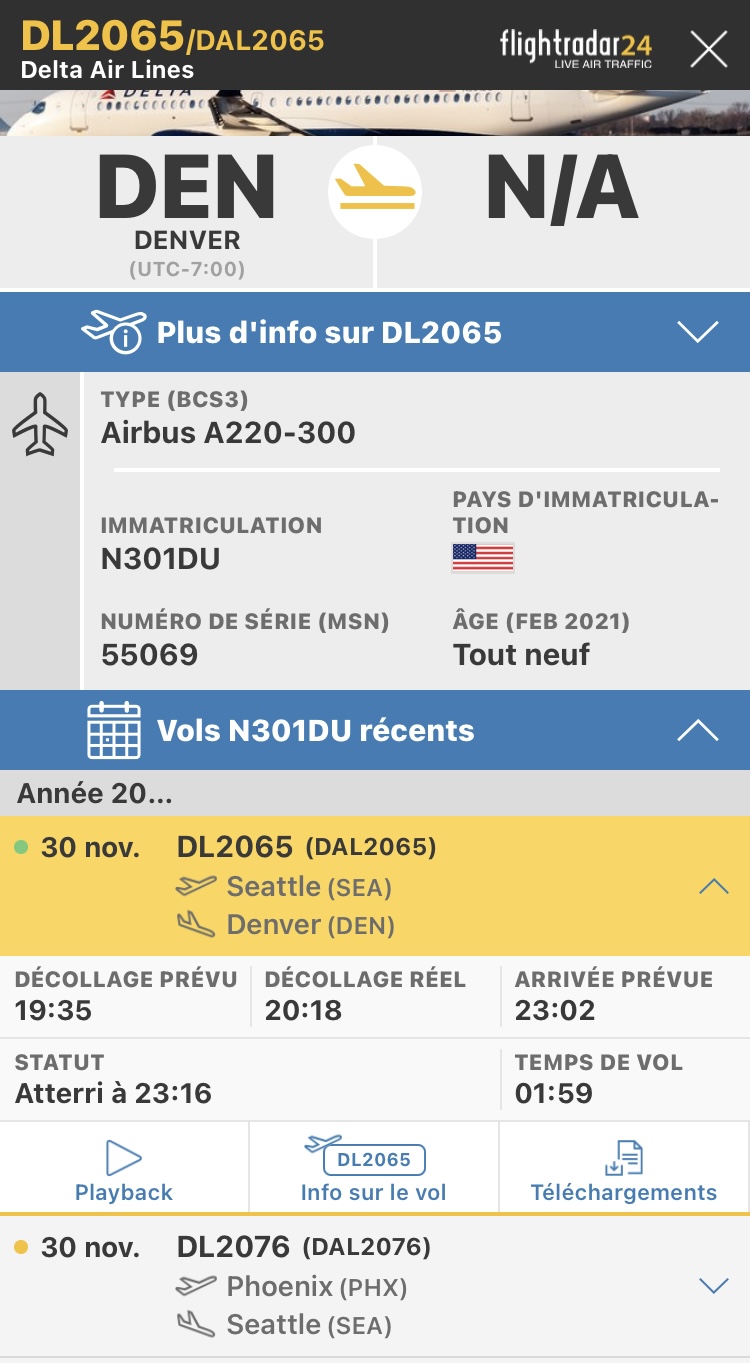Collapse the Vols N301DU récents section

697,731
